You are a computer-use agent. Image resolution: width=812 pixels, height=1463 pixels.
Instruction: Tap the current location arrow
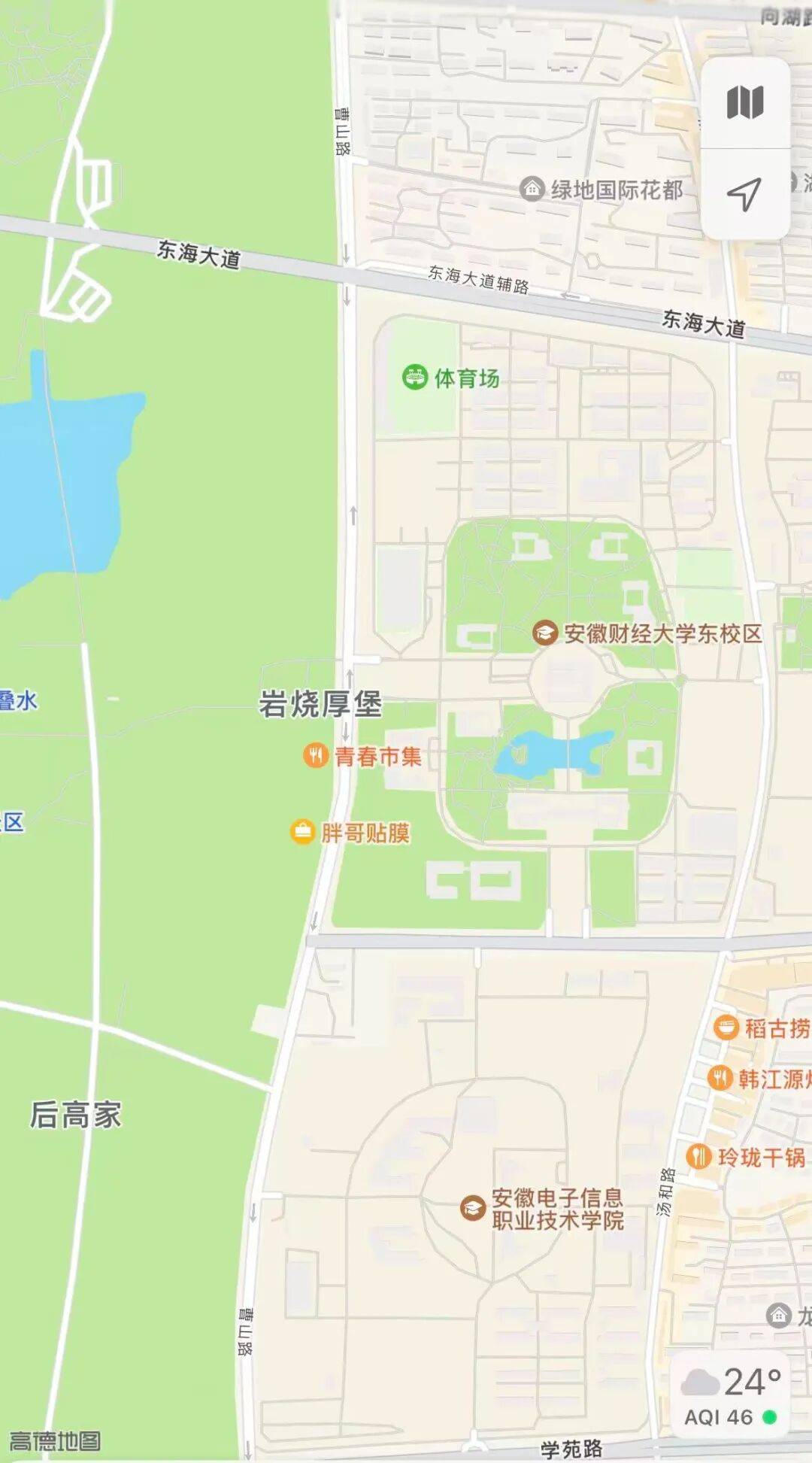click(744, 194)
